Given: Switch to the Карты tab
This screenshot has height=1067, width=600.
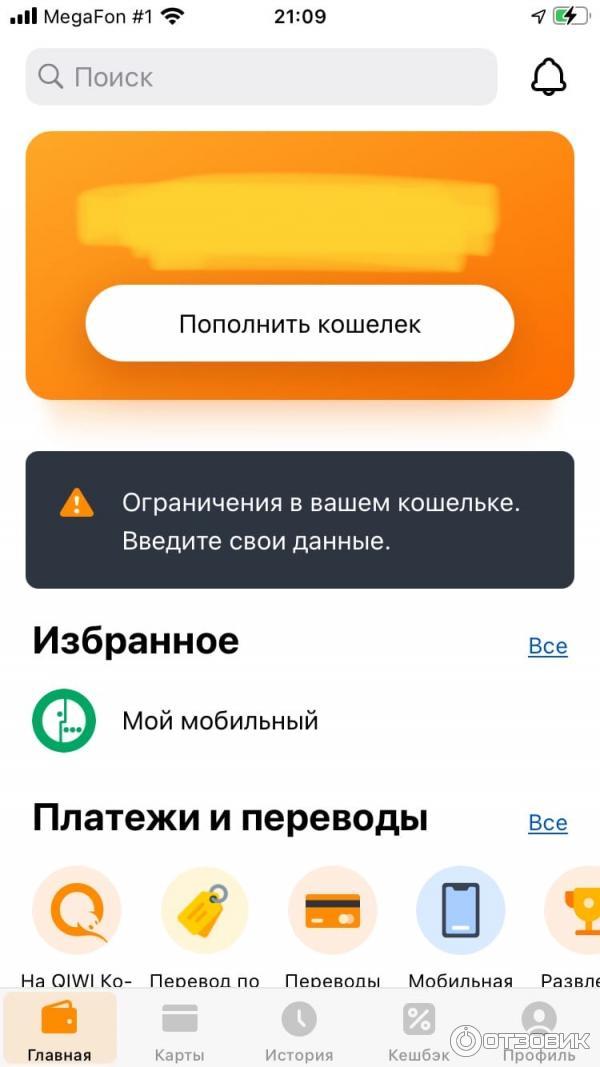Looking at the screenshot, I should (x=180, y=1030).
